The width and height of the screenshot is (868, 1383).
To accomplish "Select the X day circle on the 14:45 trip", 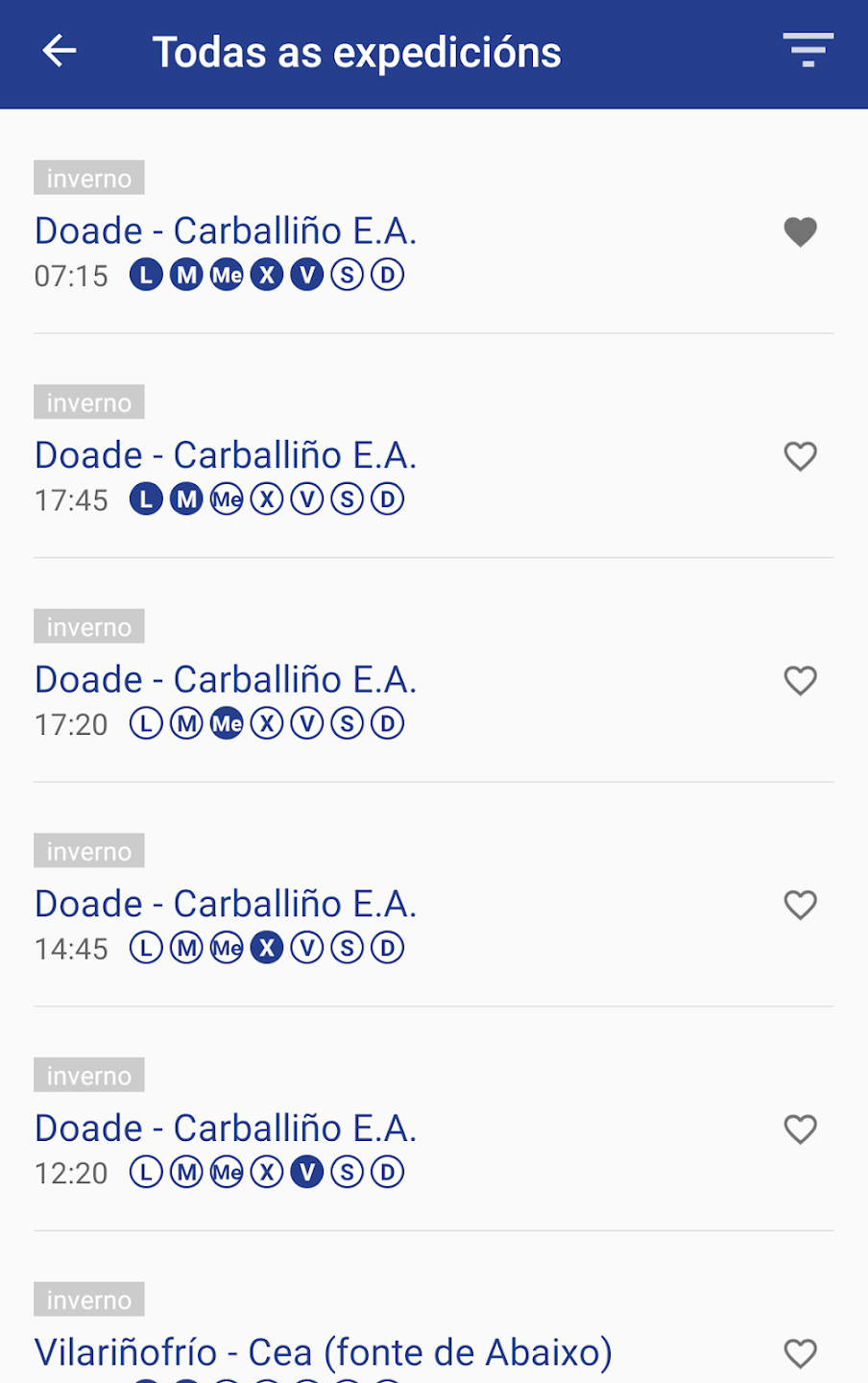I will click(266, 948).
